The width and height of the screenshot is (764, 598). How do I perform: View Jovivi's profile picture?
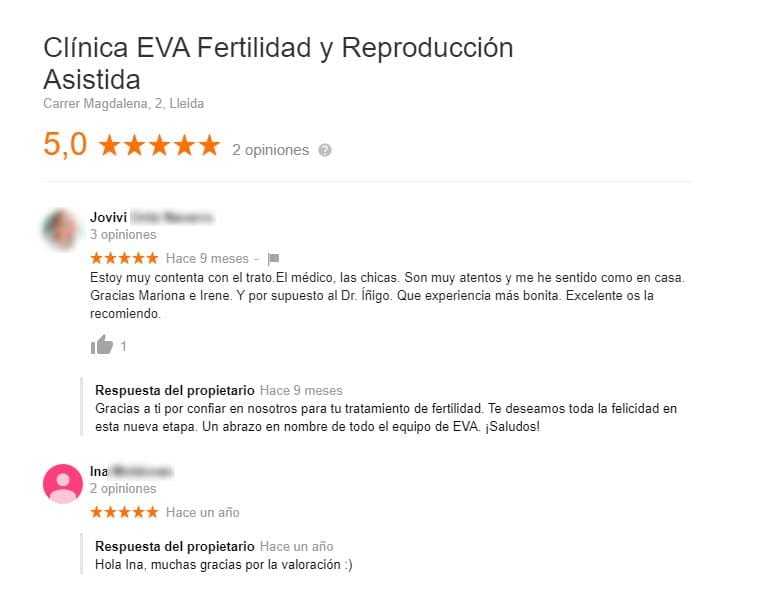tap(63, 230)
